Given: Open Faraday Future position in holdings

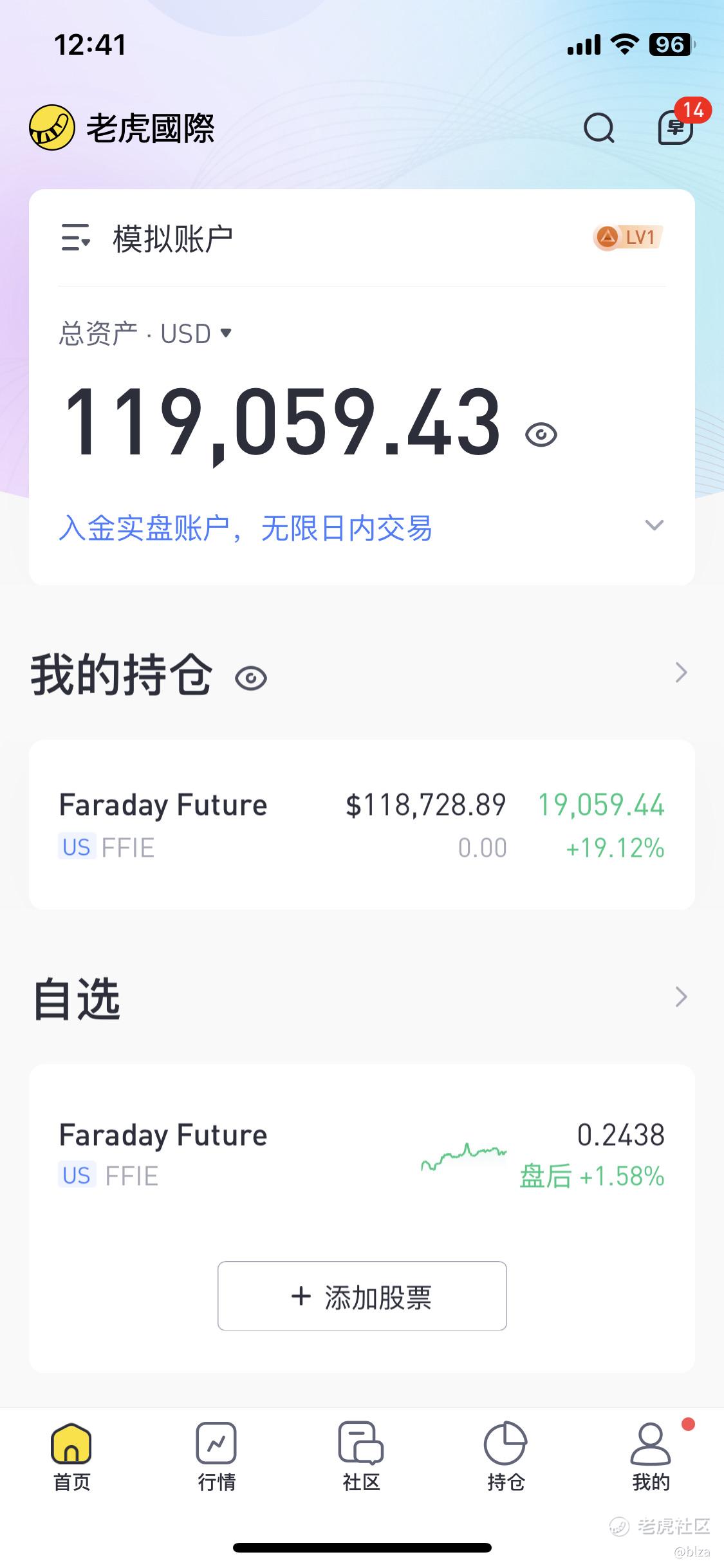Looking at the screenshot, I should coord(362,825).
